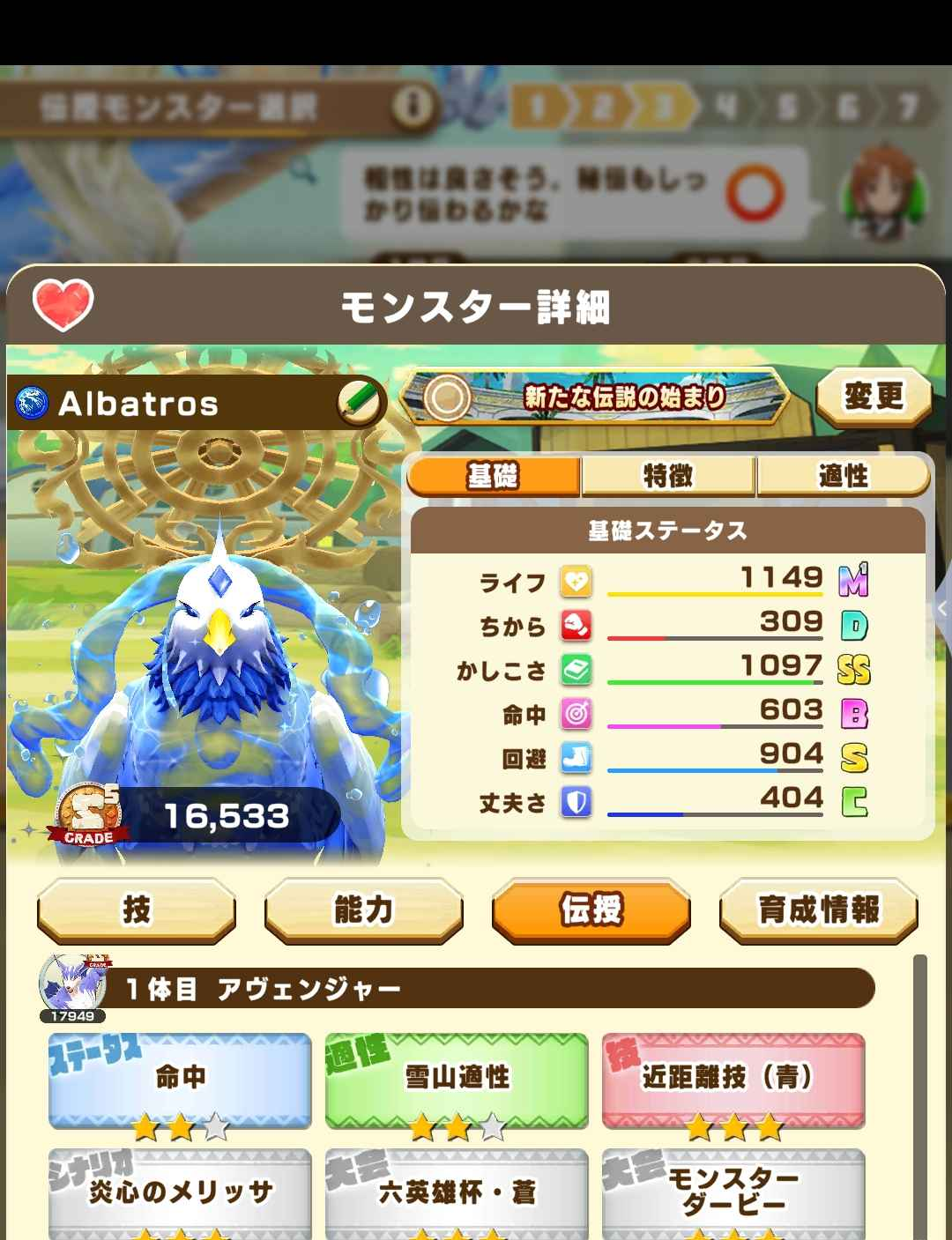Tap the 変更 button

(874, 397)
